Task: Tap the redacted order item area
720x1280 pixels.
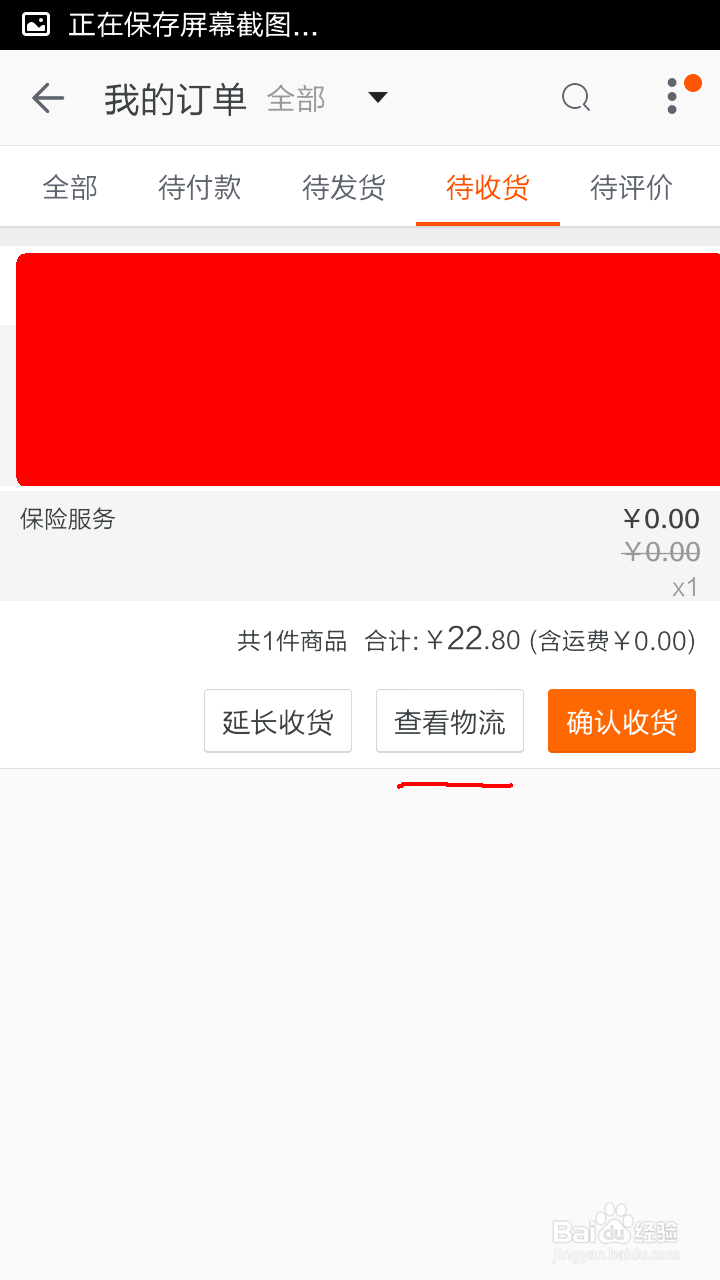Action: tap(360, 368)
